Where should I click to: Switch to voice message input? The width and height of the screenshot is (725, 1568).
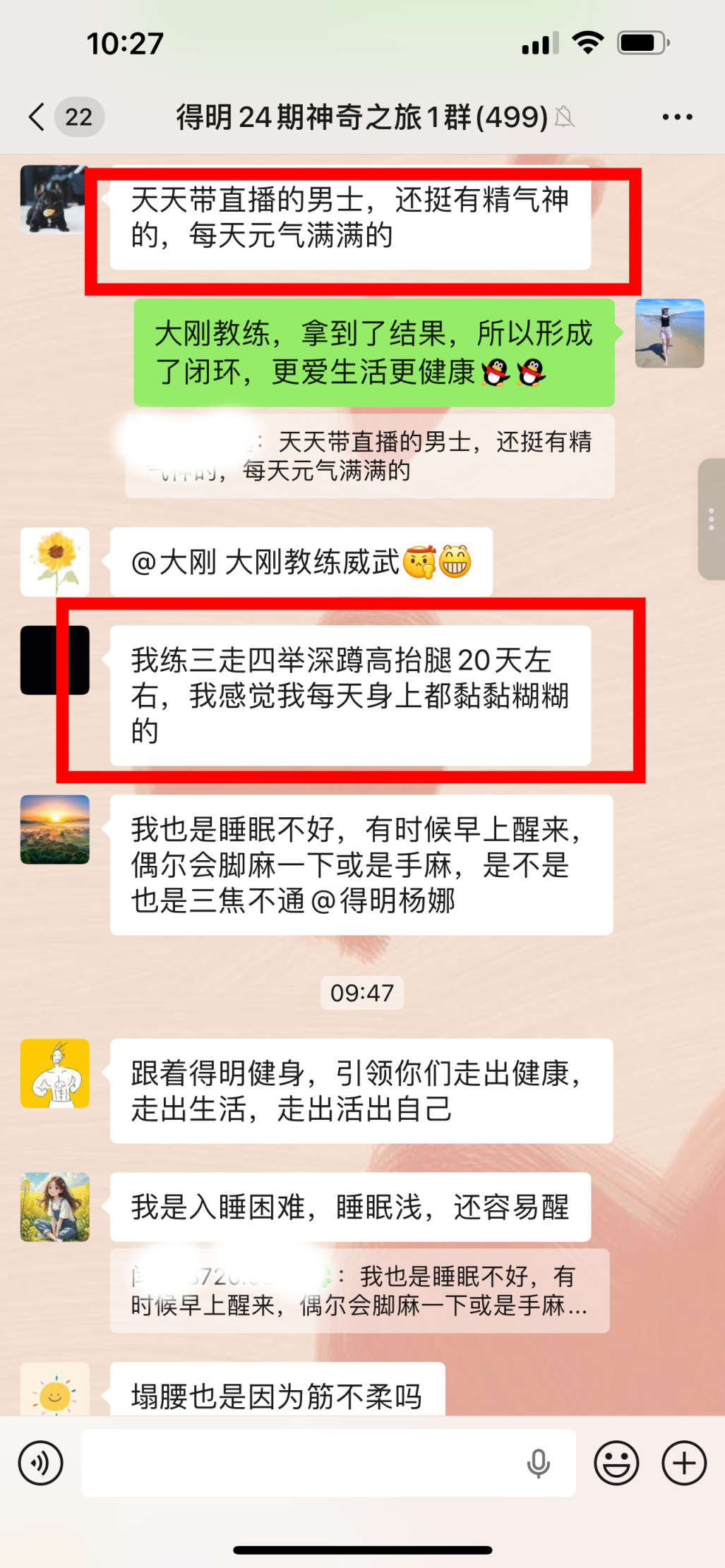click(x=41, y=1462)
